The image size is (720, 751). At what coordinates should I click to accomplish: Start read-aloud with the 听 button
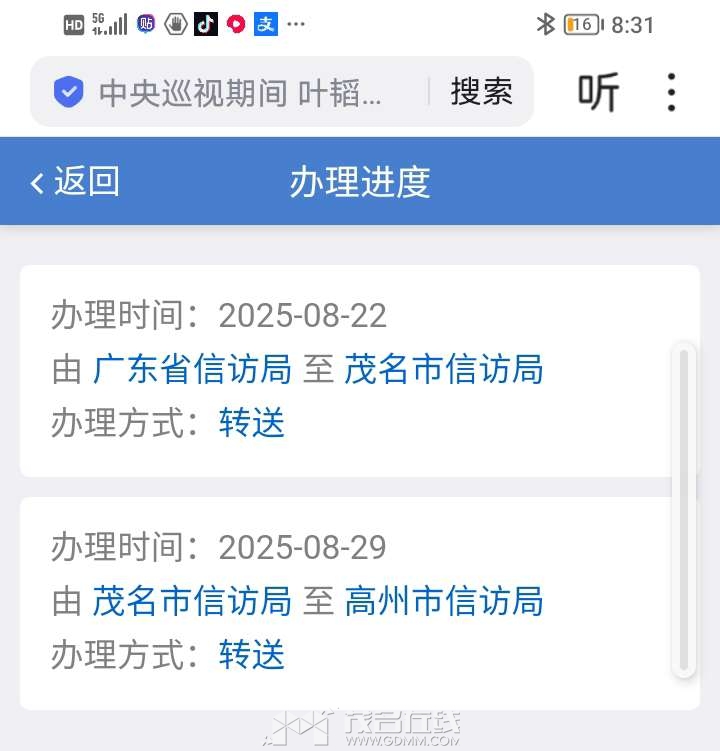click(x=598, y=93)
